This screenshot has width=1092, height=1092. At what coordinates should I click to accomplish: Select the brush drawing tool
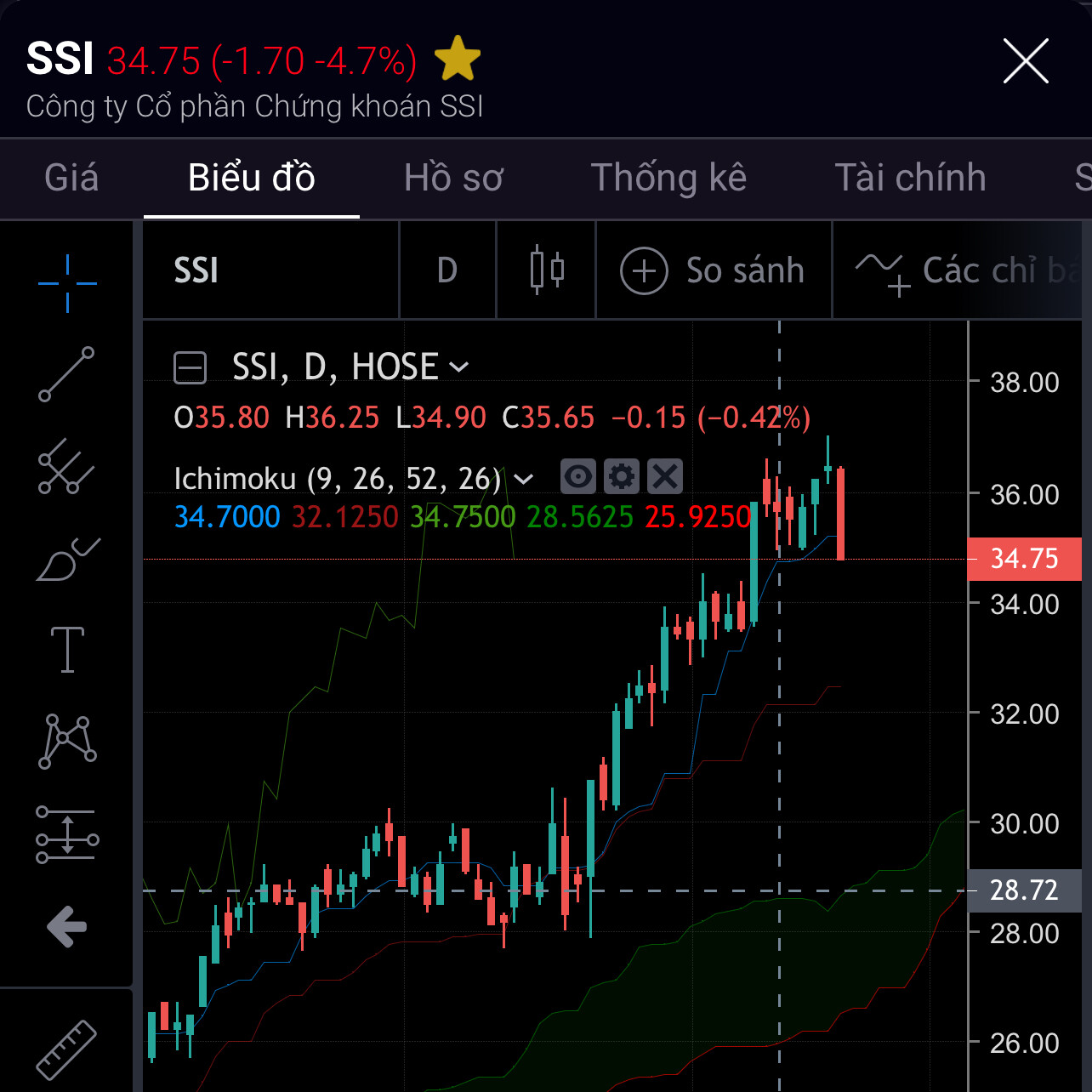[66, 559]
